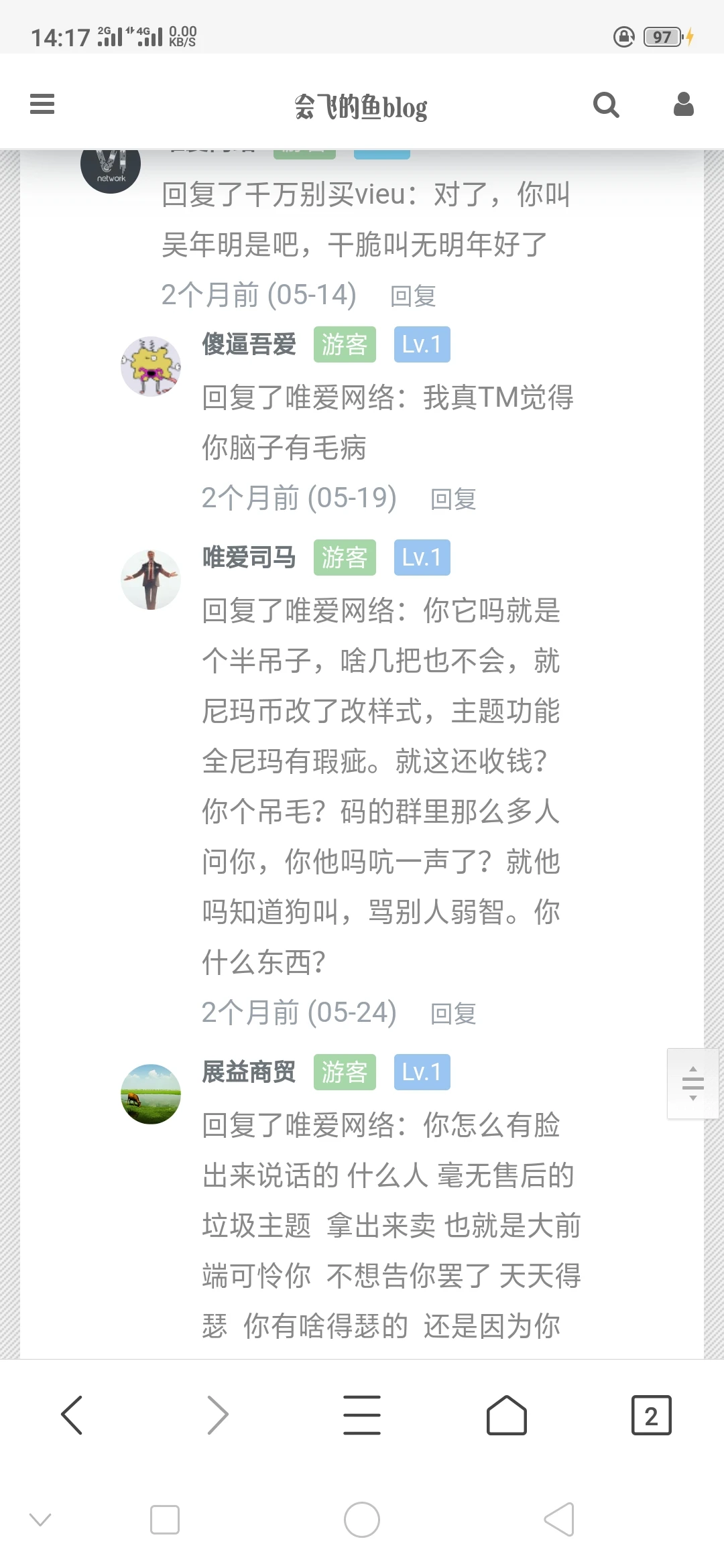
Task: Open the browser menu
Action: (x=362, y=1415)
